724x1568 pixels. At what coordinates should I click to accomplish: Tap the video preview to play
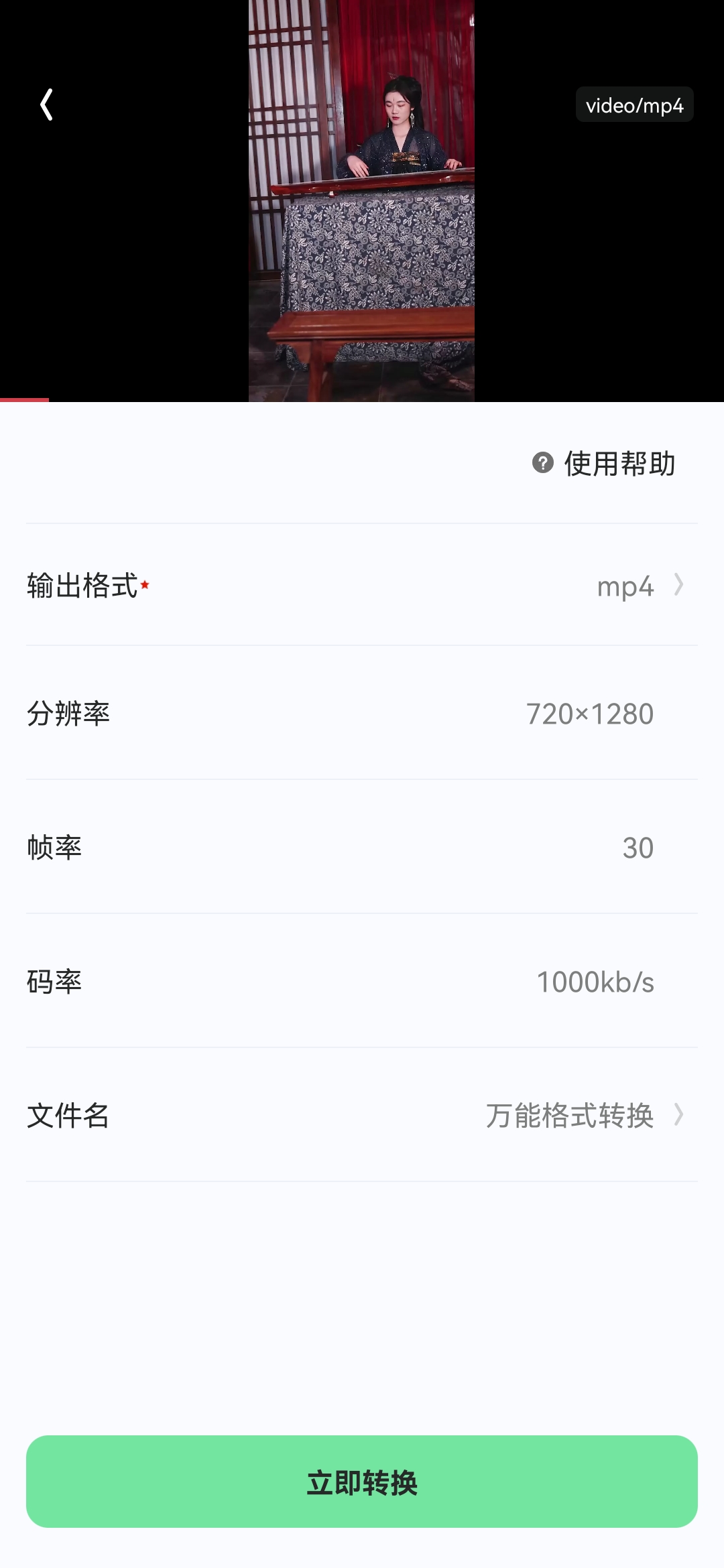tap(361, 201)
